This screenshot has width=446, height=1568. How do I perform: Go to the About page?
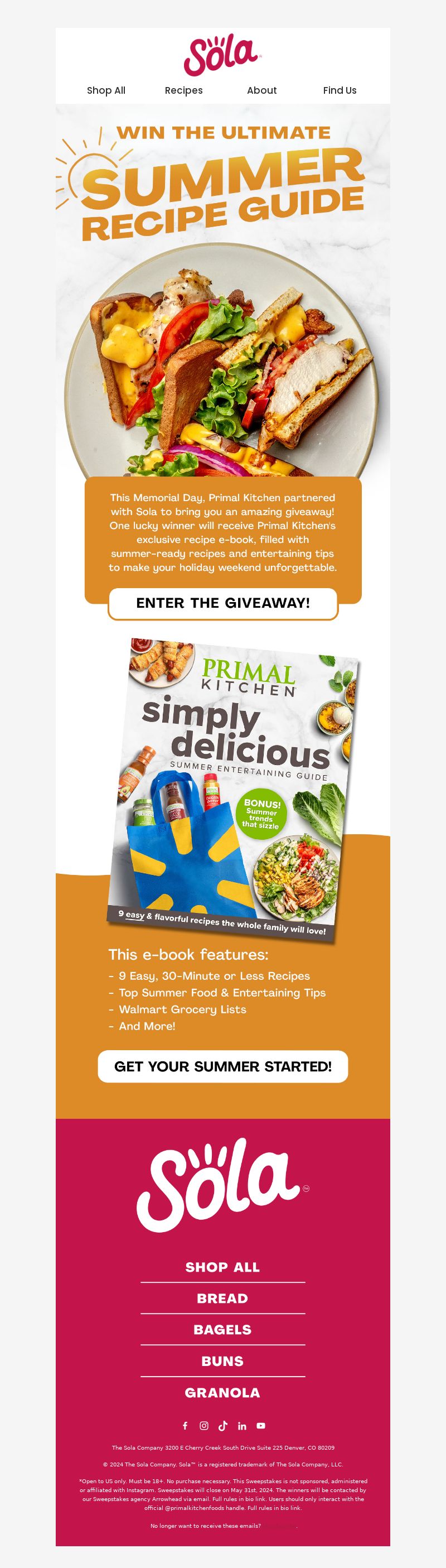click(261, 90)
